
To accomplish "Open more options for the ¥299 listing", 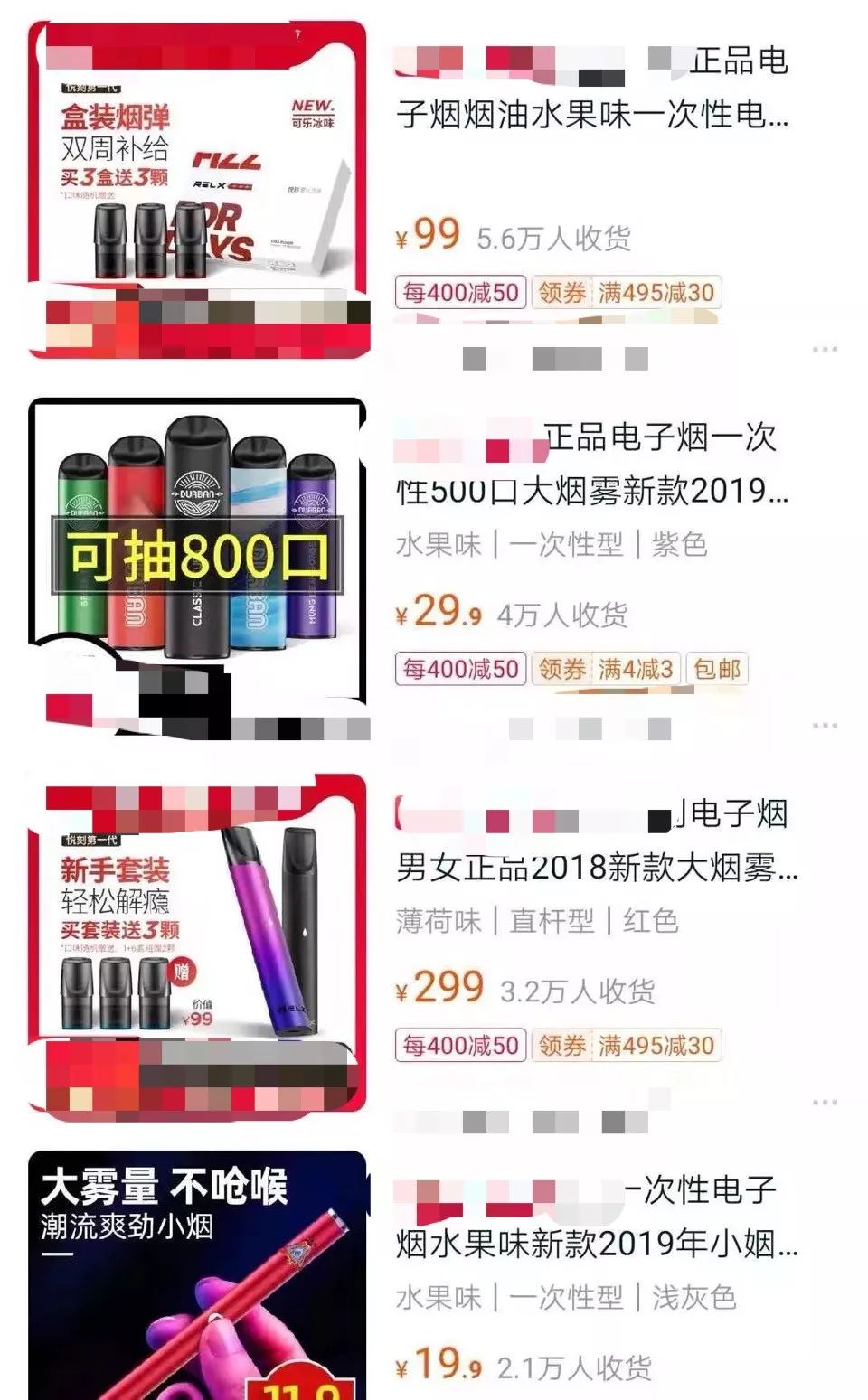I will click(824, 1103).
